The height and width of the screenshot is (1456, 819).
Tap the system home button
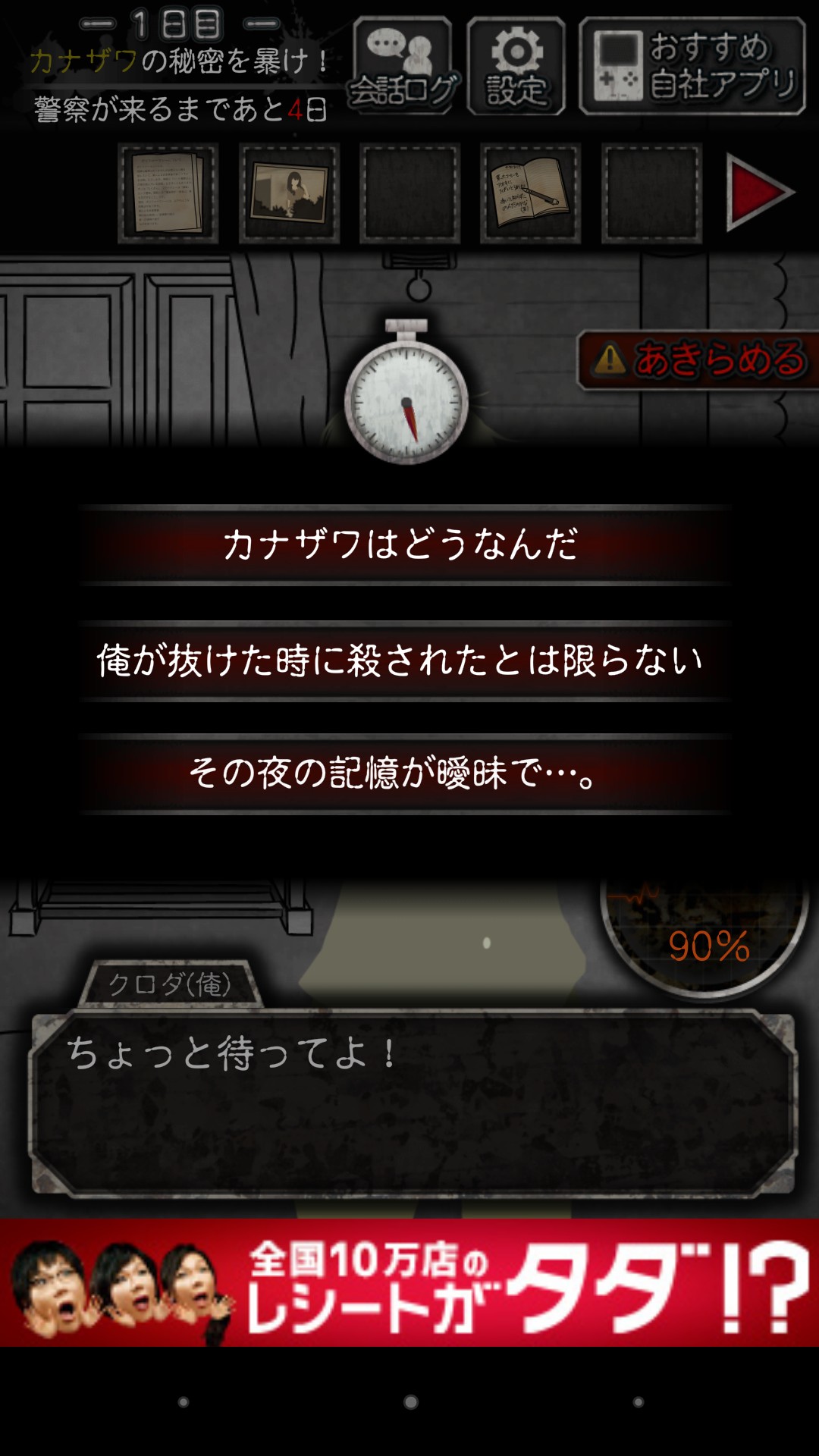coord(410,1402)
